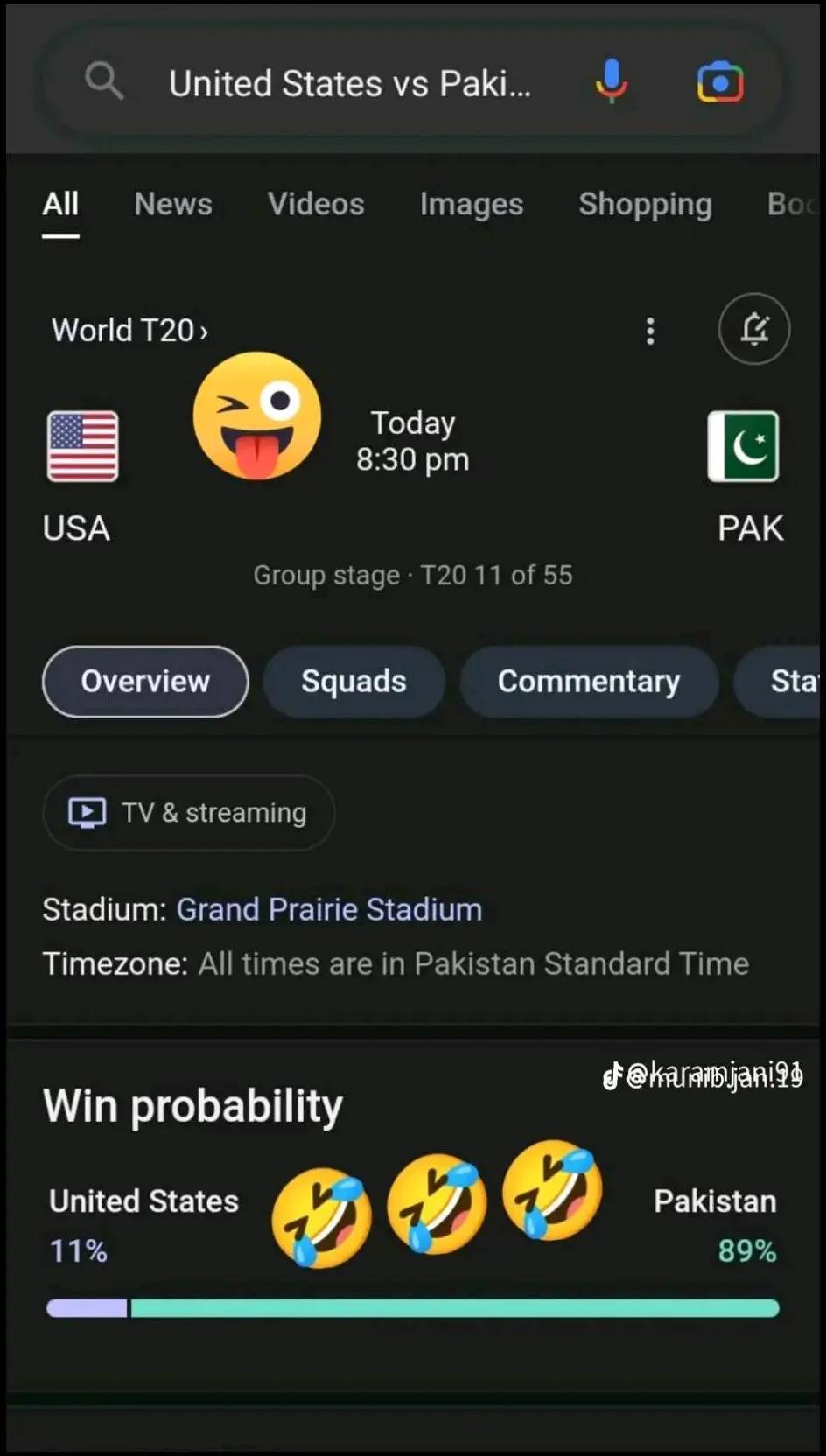Enable match notifications with the bell icon
This screenshot has height=1456, width=826.
(754, 330)
